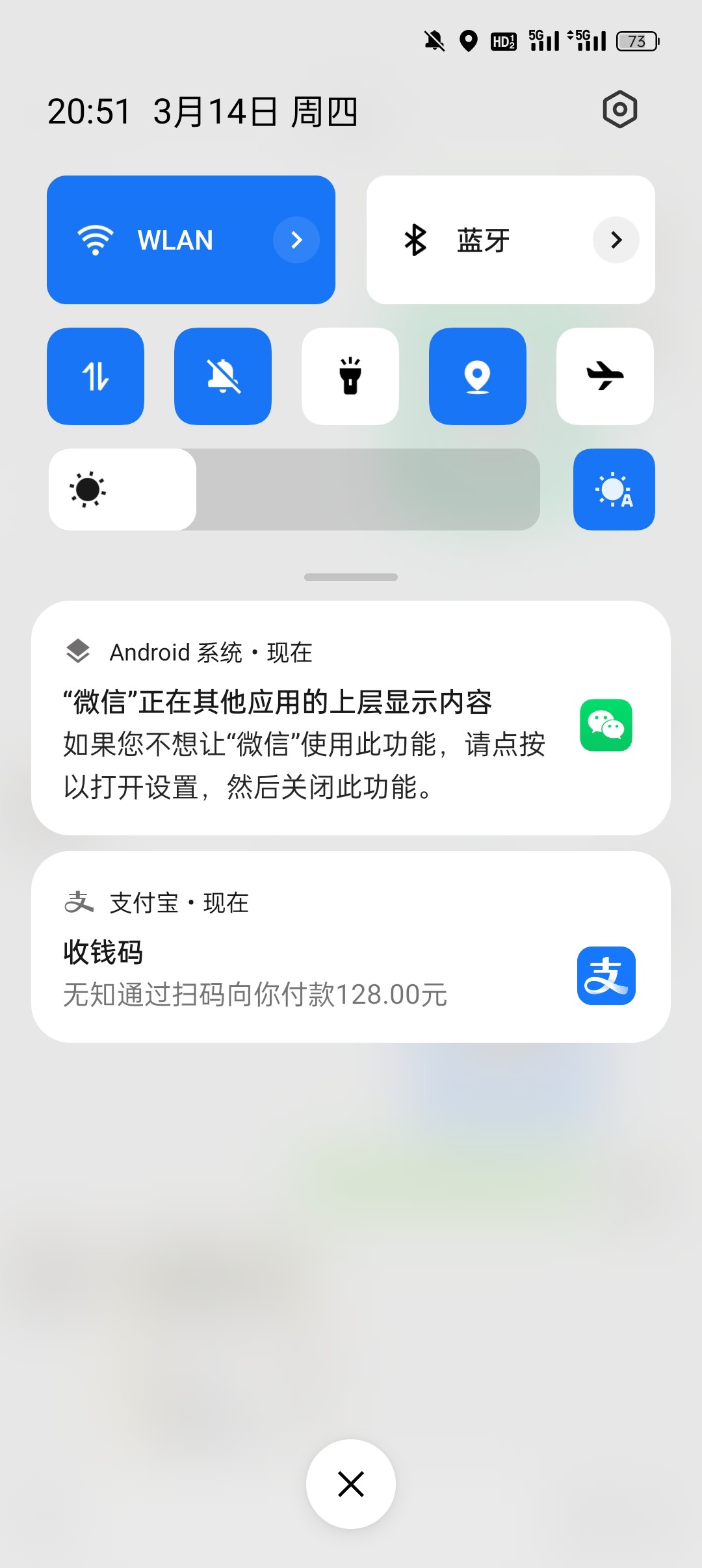Screen dimensions: 702x1568
Task: Tap the handle below the brightness slider
Action: 351,577
